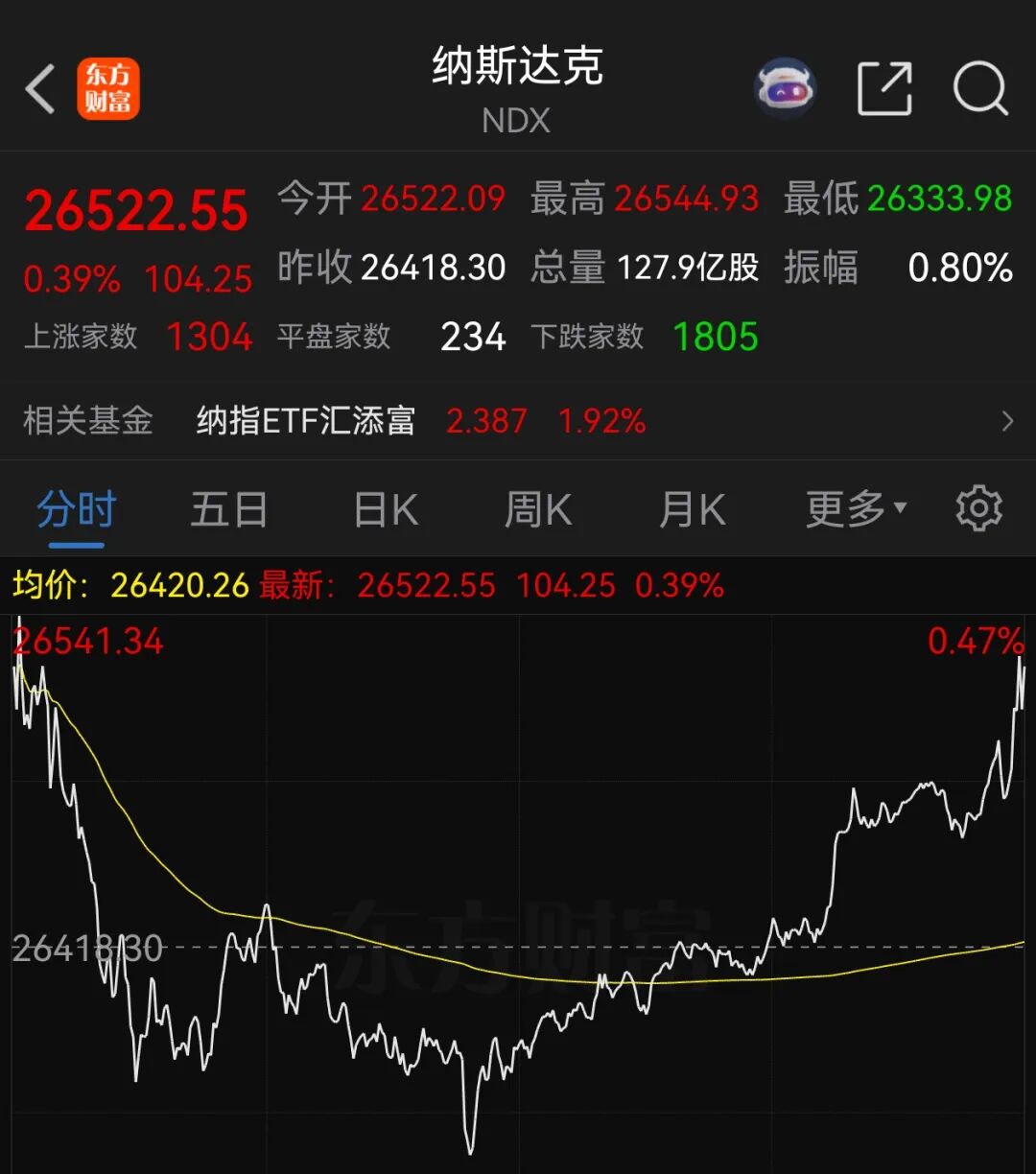Open the search magnifier

(x=980, y=89)
